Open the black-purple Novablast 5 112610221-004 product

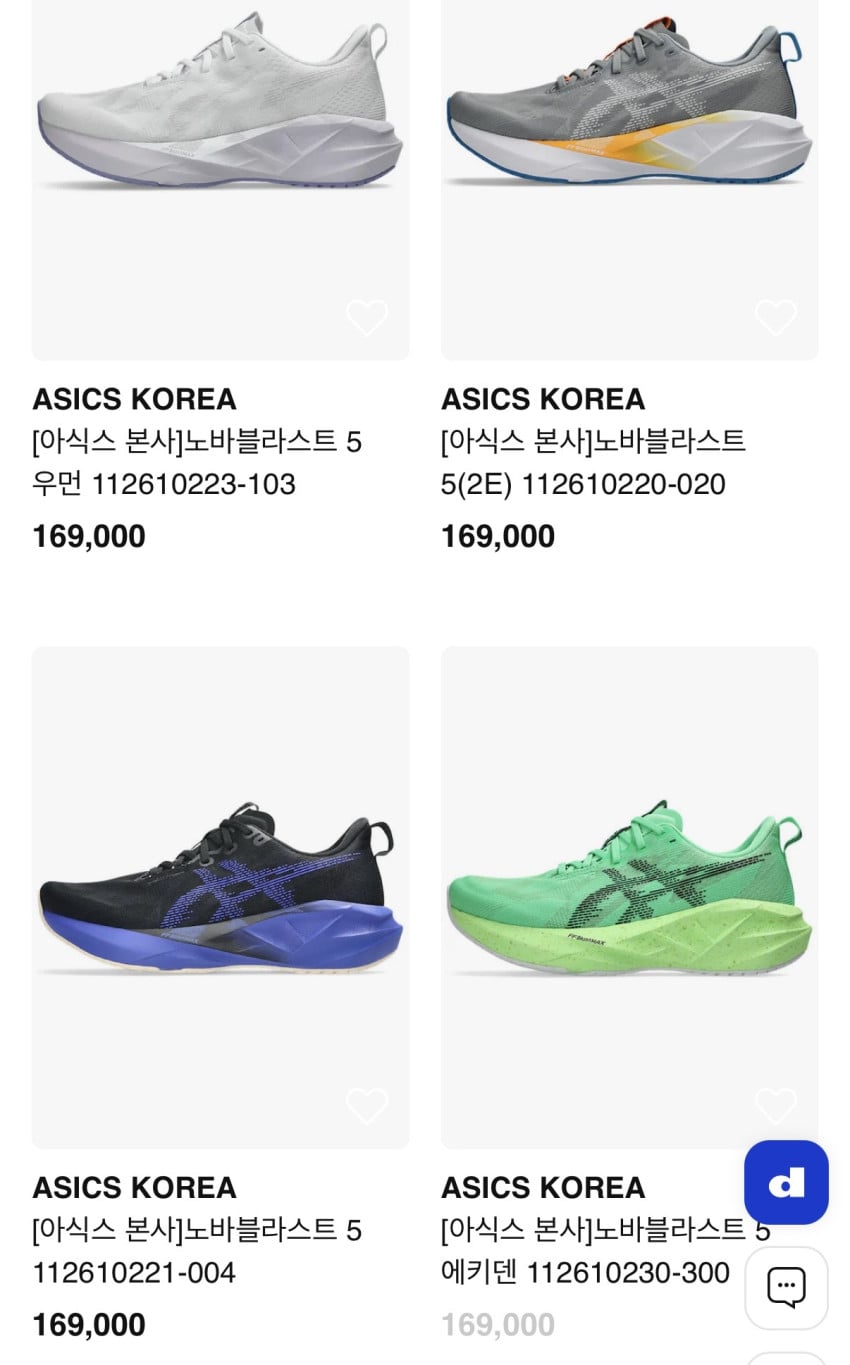tap(220, 895)
